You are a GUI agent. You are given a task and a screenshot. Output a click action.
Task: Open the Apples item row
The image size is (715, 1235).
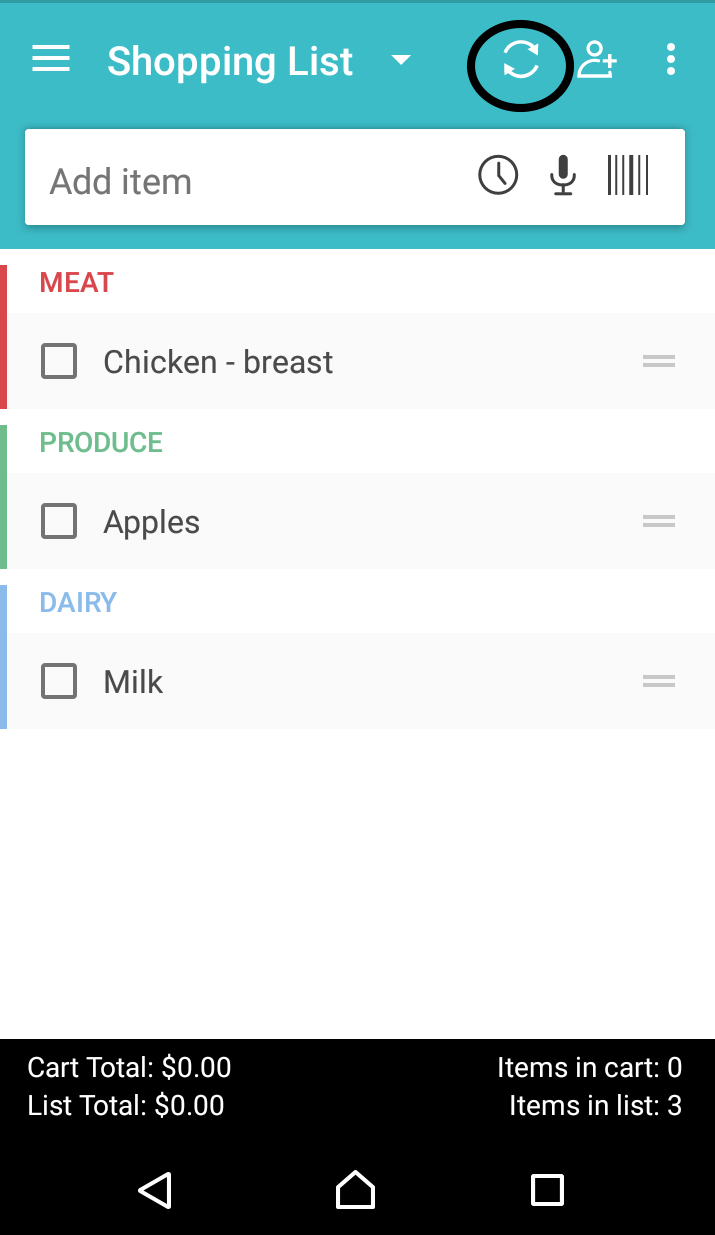(361, 521)
